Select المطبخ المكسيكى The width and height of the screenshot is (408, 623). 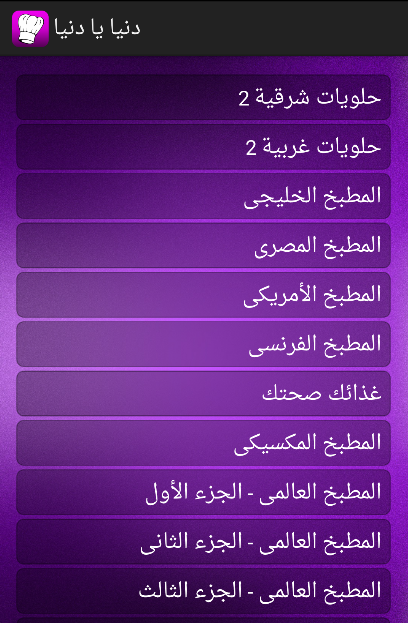click(x=203, y=443)
